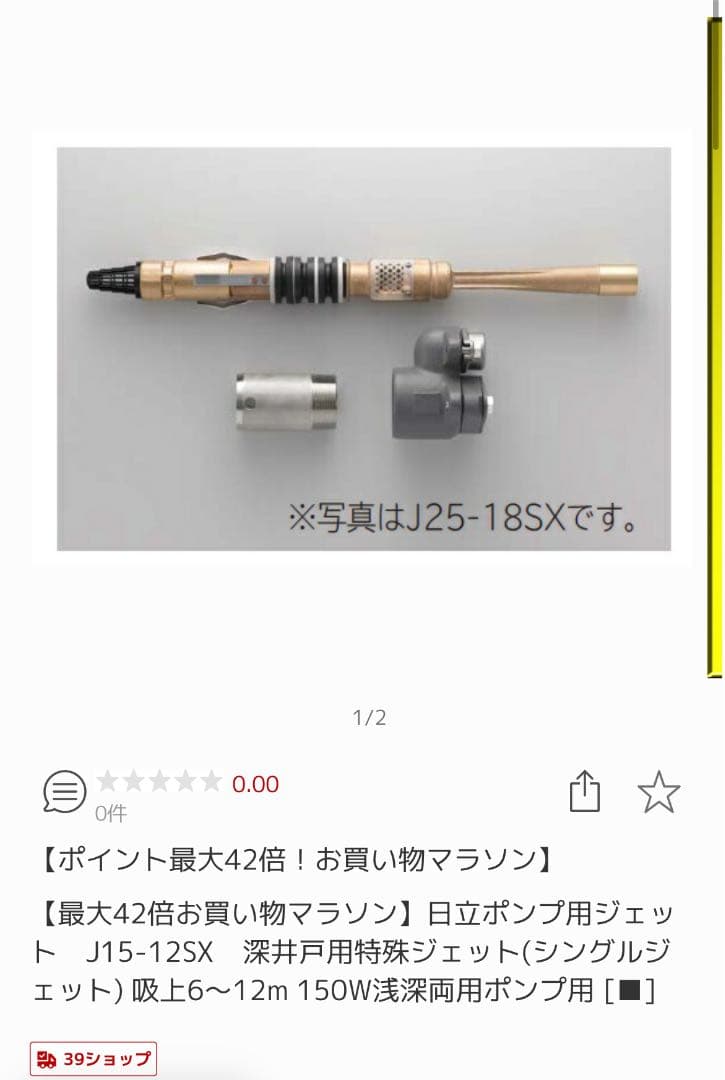Toggle the bookmark star for this product

click(x=660, y=792)
